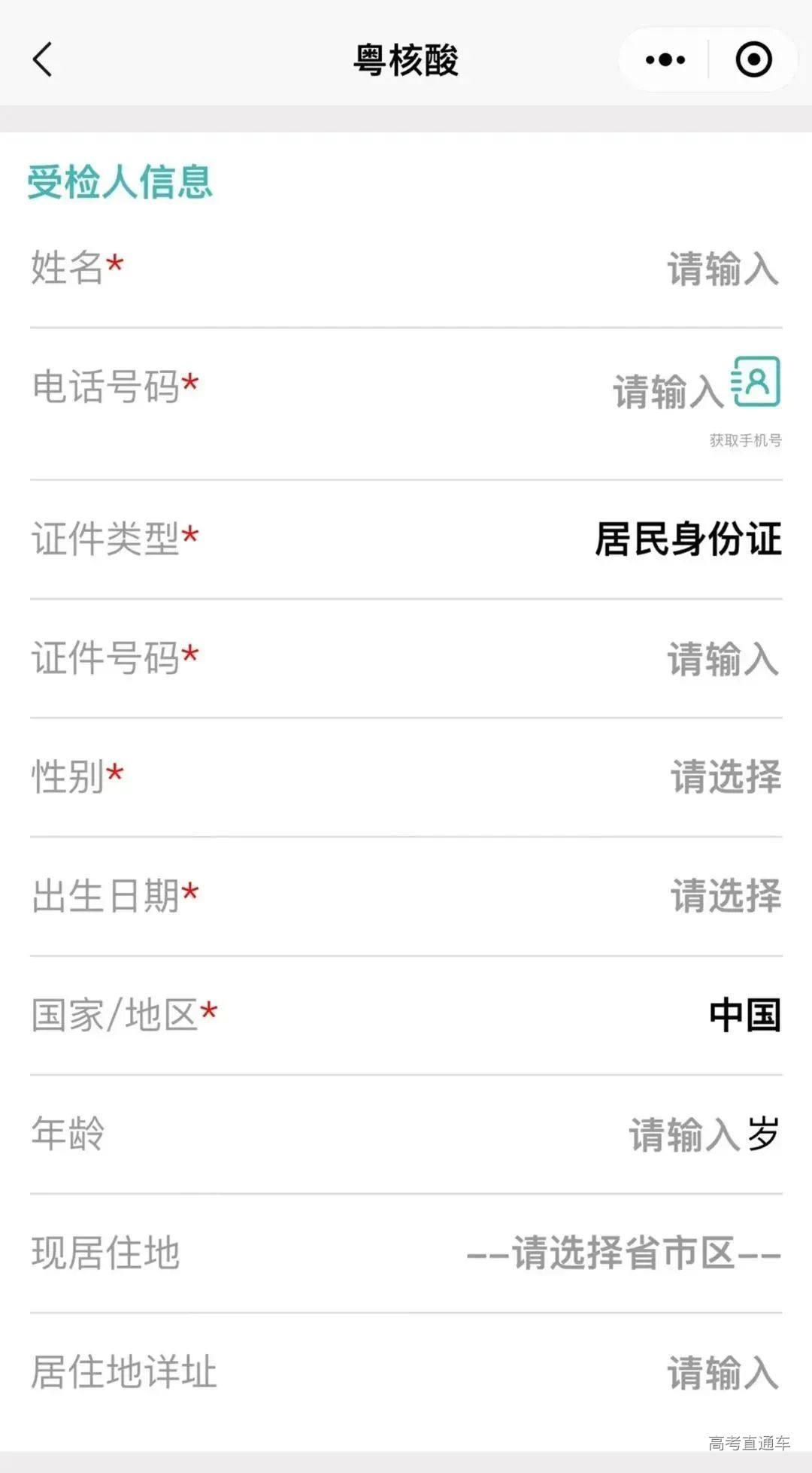This screenshot has width=812, height=1473.
Task: Open the 证件类型 selector showing 居民身份证
Action: tap(688, 536)
